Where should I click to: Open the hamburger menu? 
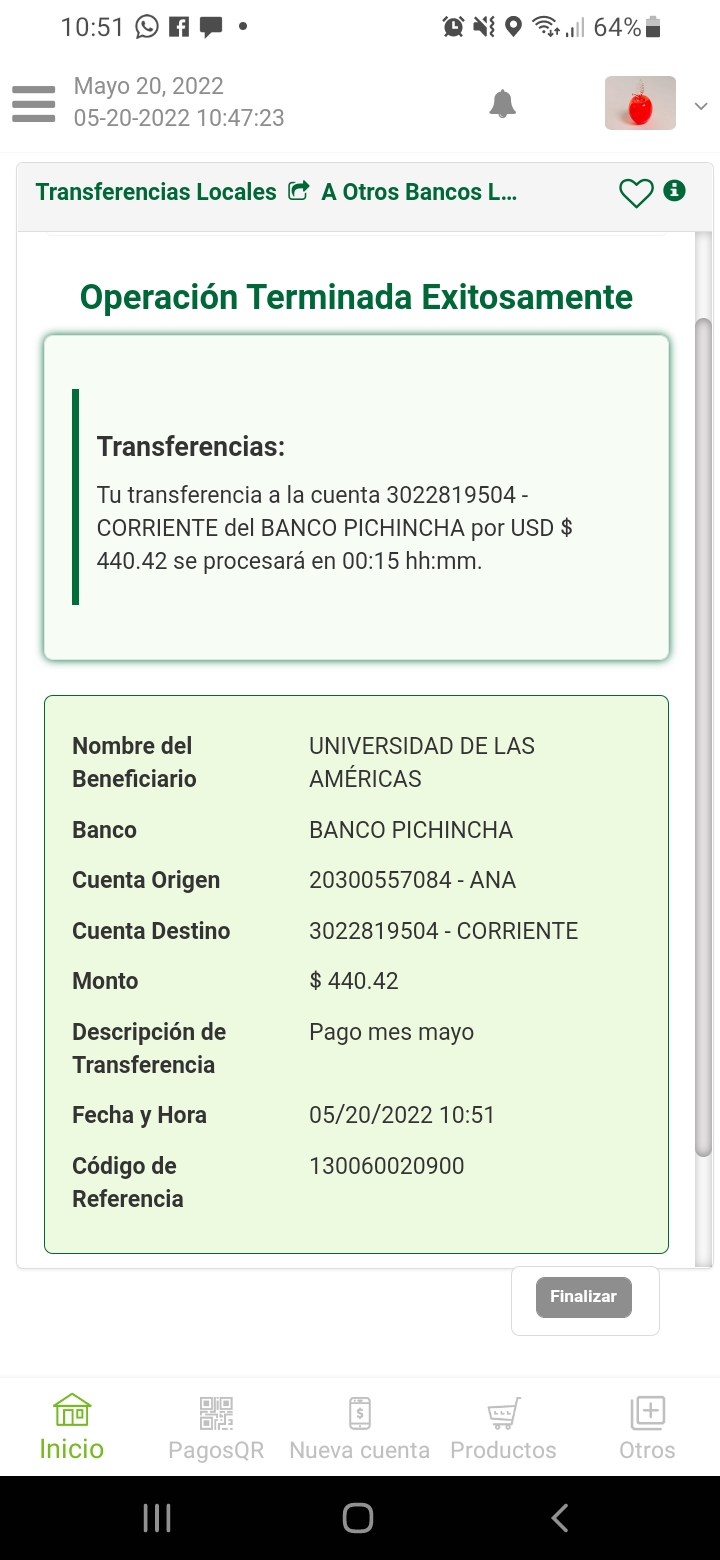click(x=34, y=103)
